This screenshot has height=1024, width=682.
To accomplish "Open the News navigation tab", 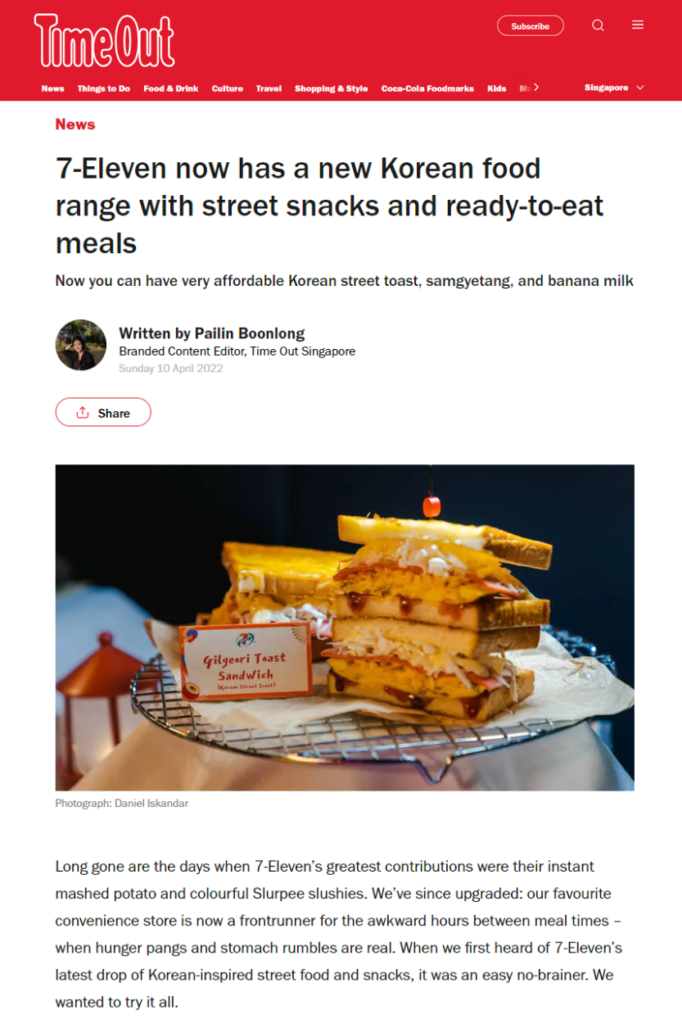I will [53, 88].
